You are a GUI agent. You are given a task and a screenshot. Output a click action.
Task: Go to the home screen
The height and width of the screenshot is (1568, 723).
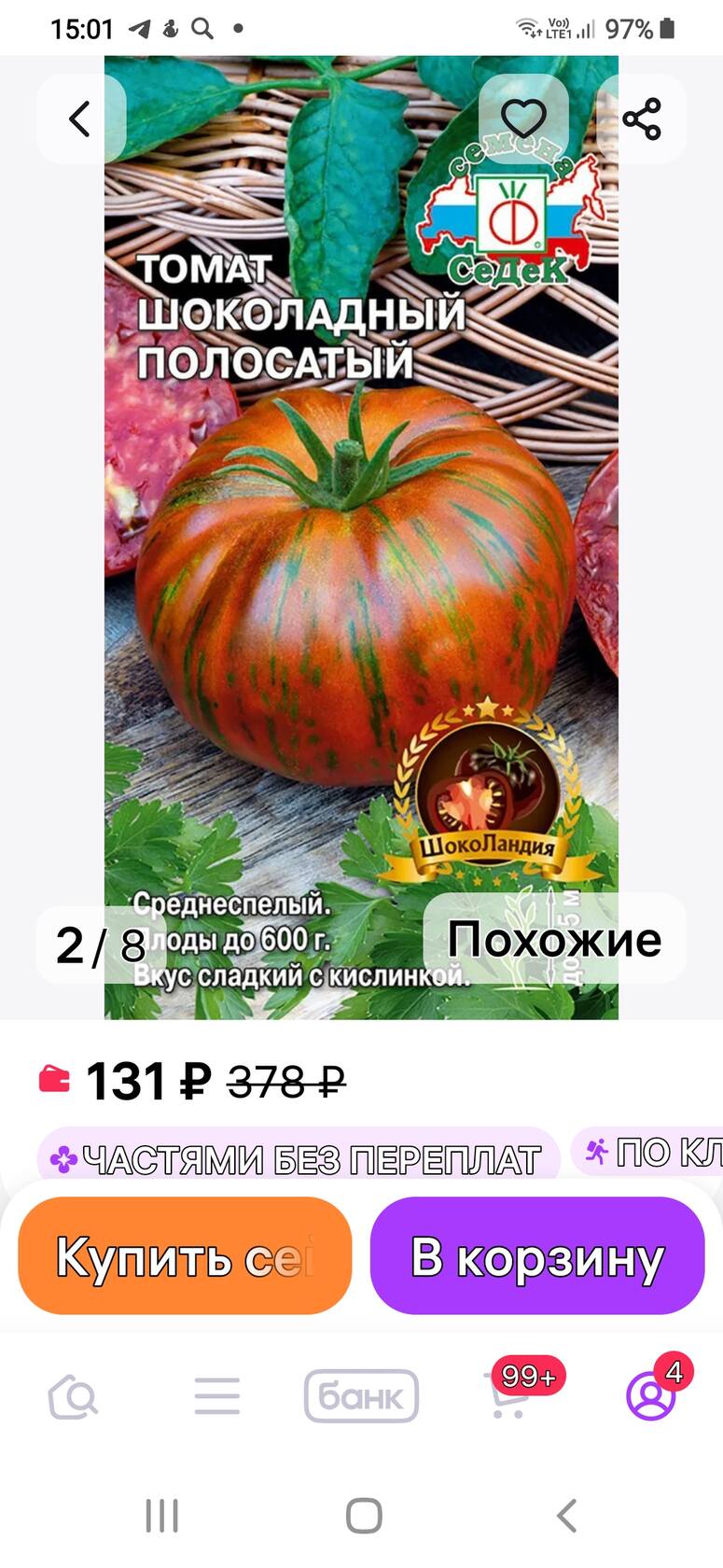point(363,1516)
